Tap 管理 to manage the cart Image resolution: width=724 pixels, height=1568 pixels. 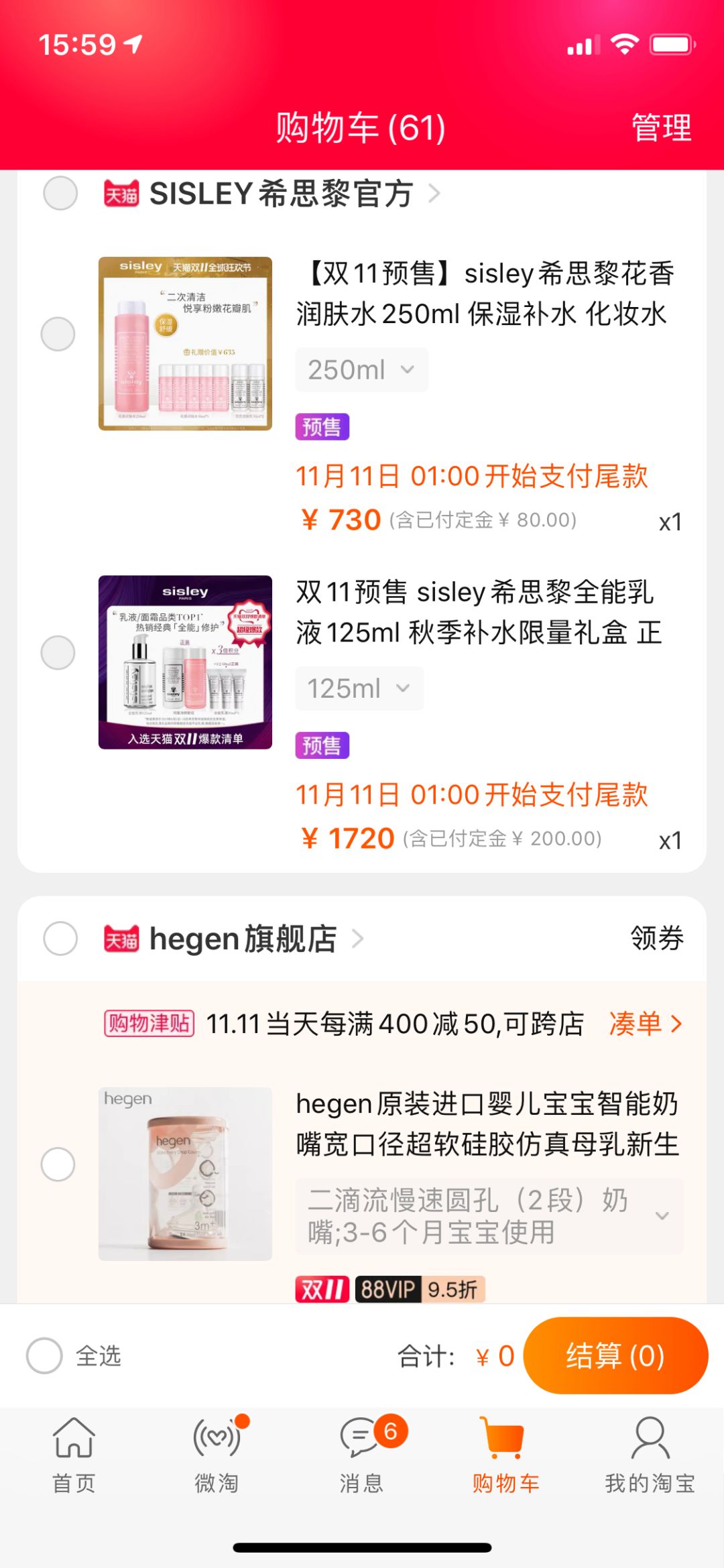661,127
